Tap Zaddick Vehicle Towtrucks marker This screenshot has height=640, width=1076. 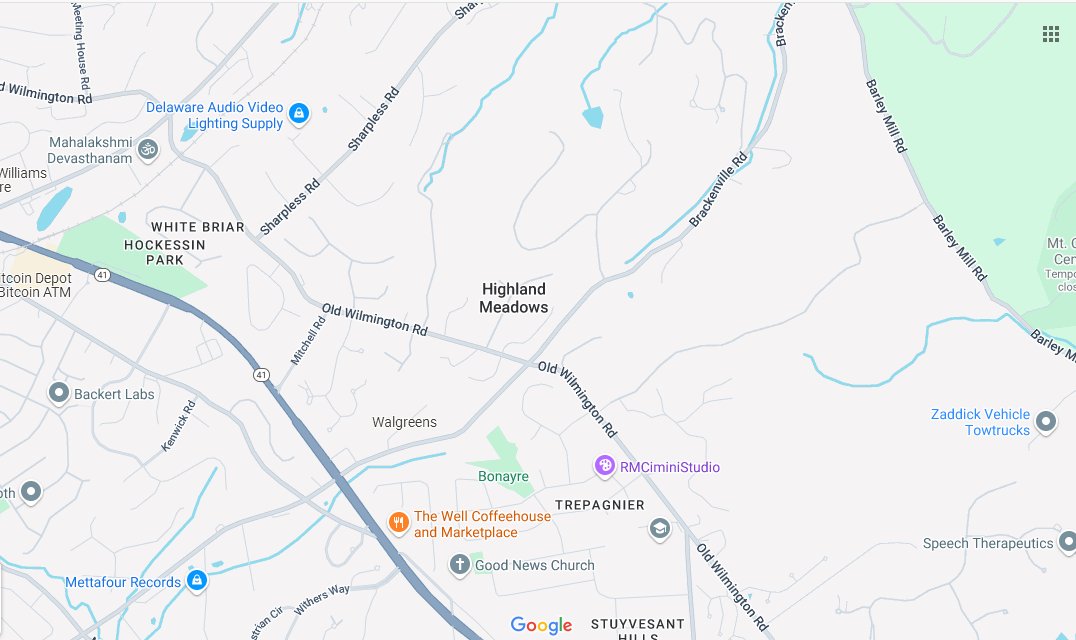[1046, 422]
